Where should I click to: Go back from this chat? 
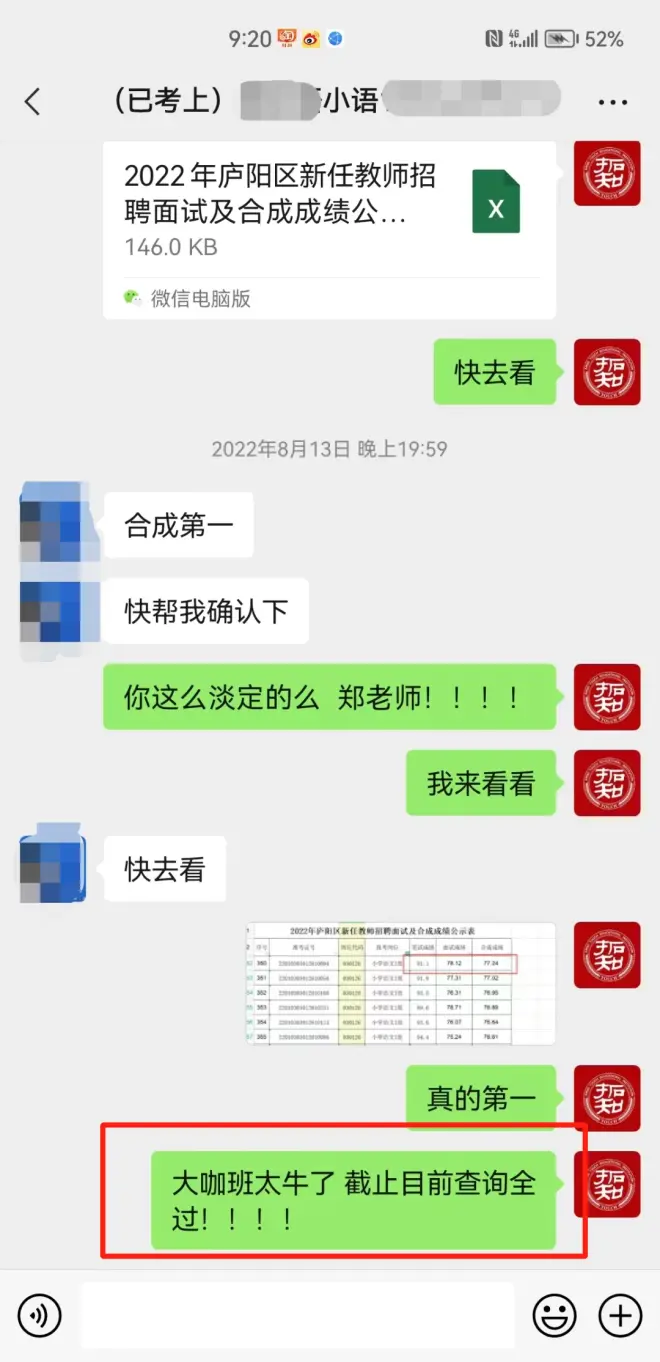pyautogui.click(x=33, y=101)
